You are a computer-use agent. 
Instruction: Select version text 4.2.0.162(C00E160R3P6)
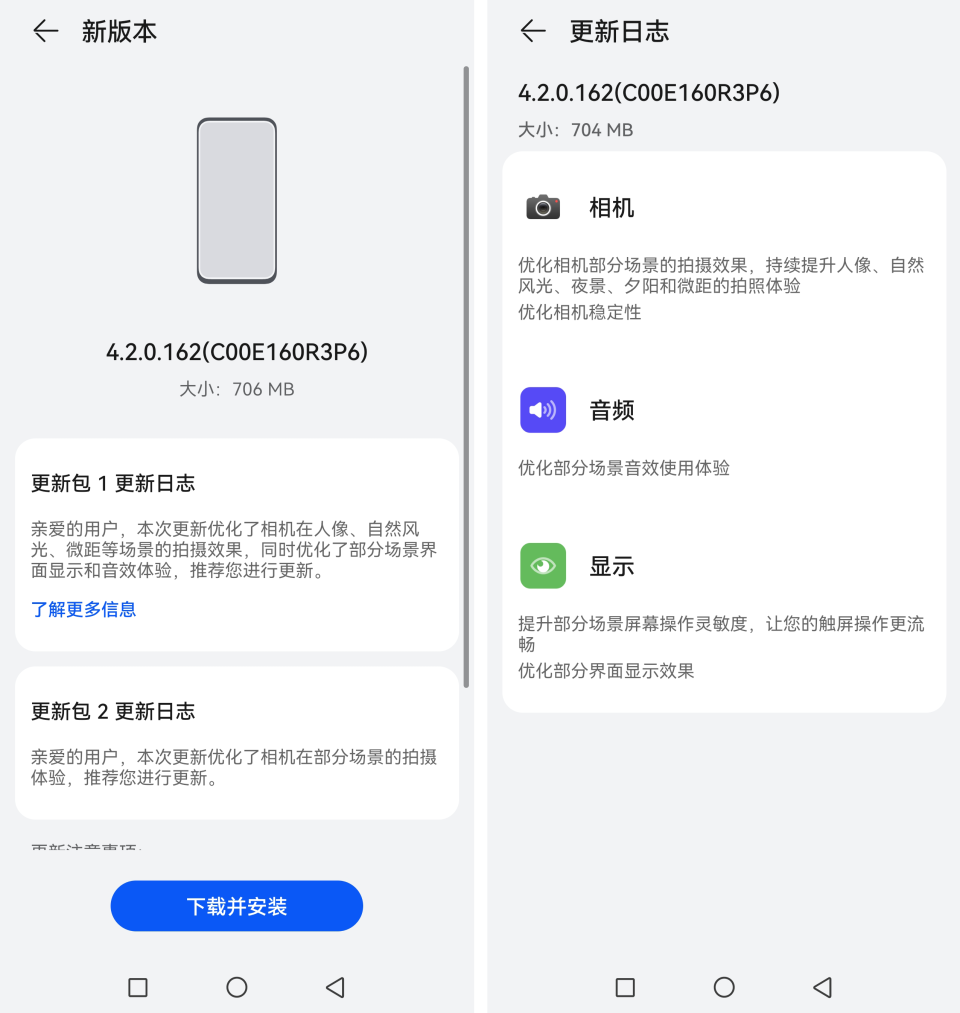pyautogui.click(x=236, y=352)
